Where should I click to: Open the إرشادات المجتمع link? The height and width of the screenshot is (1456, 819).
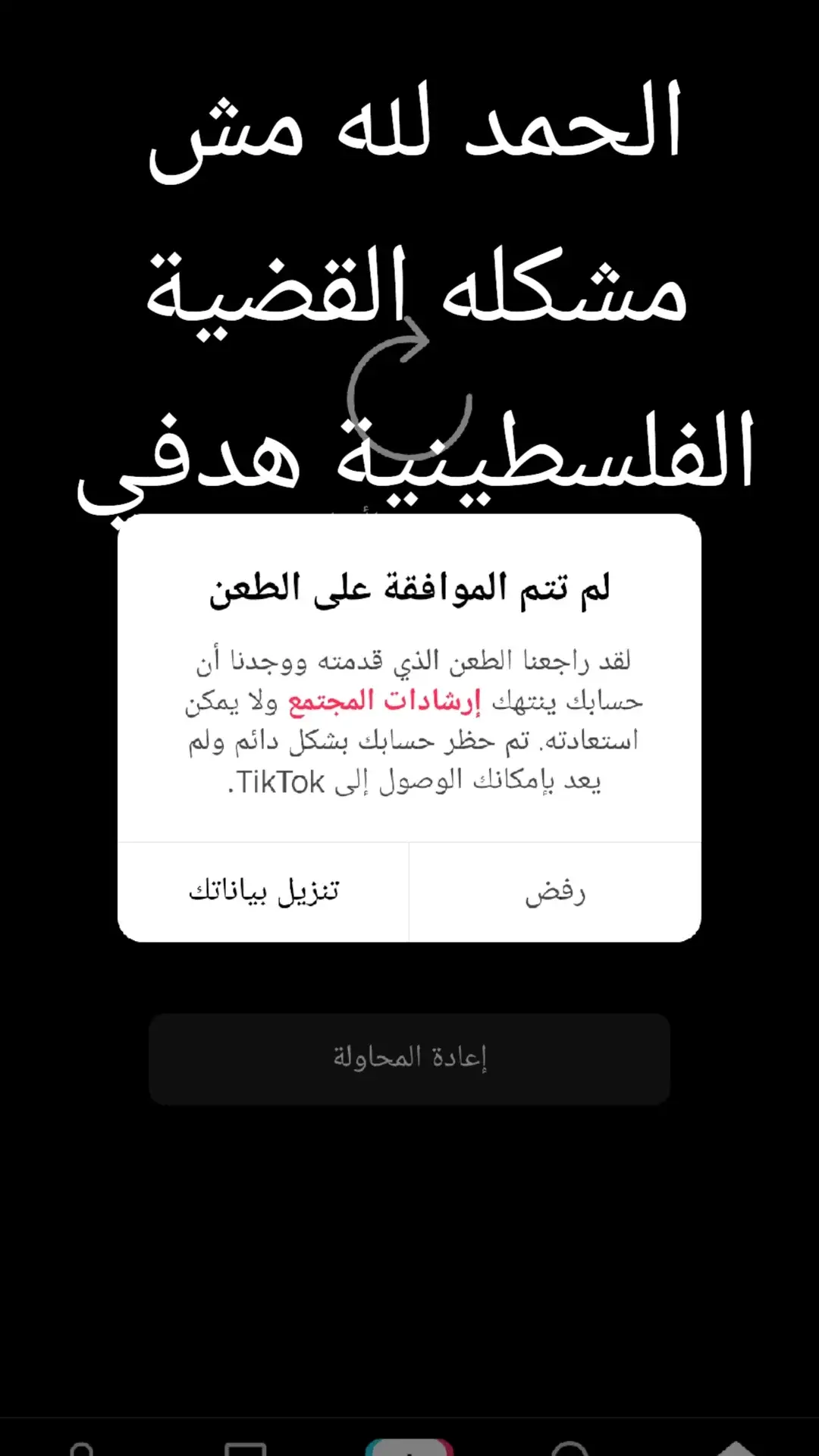coord(384,701)
